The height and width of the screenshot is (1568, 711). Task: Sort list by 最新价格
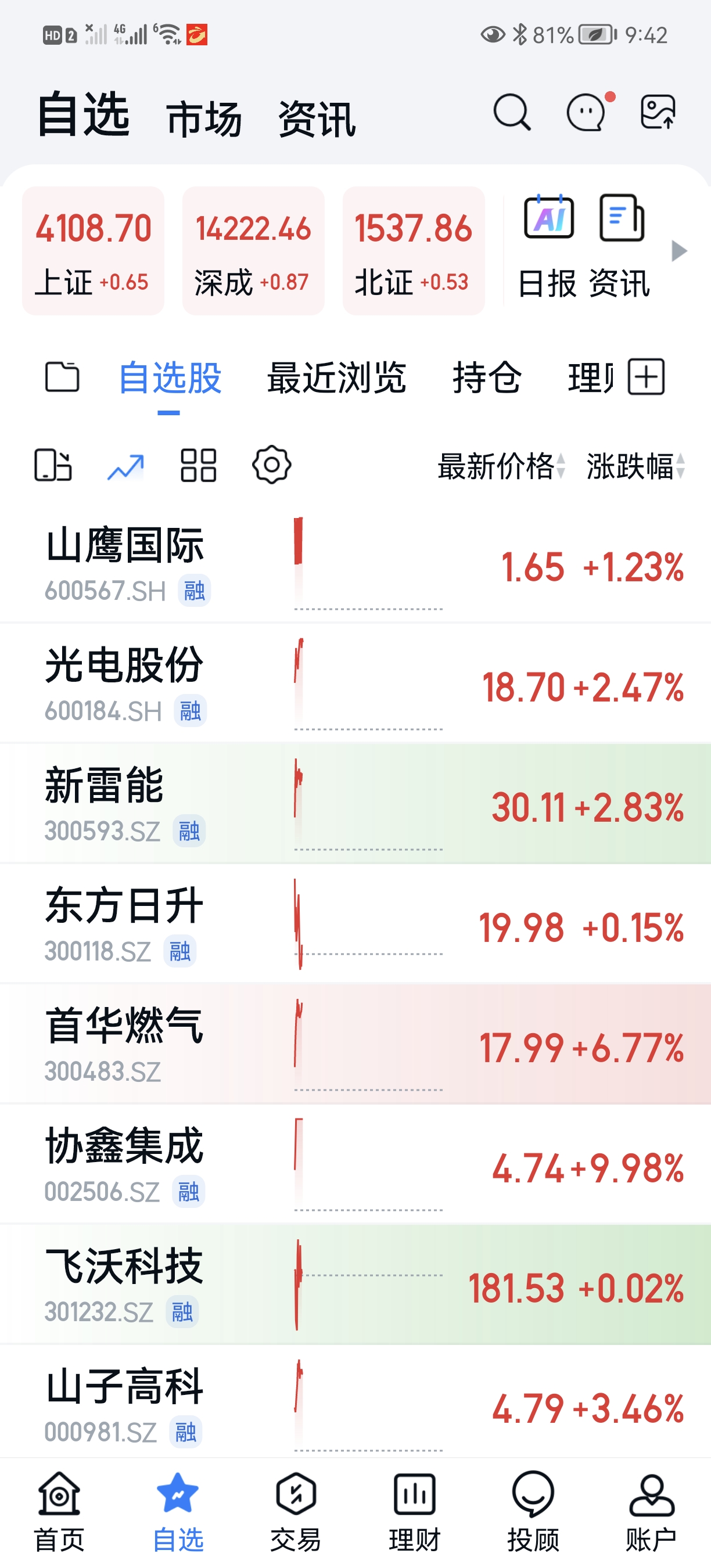point(500,466)
